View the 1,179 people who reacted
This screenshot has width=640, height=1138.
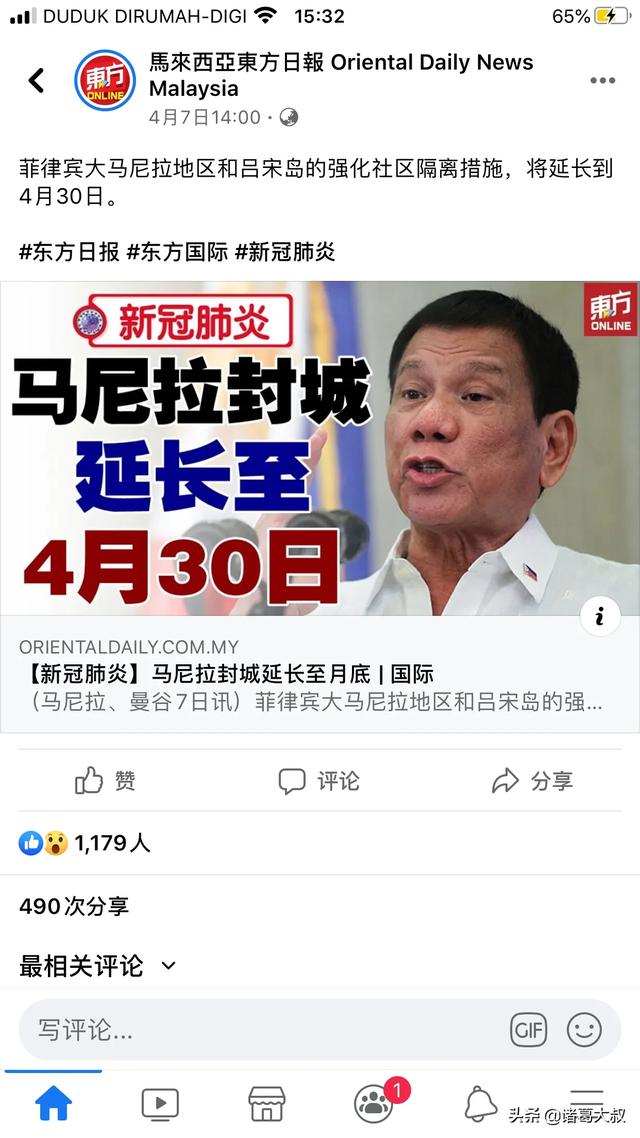coord(85,843)
